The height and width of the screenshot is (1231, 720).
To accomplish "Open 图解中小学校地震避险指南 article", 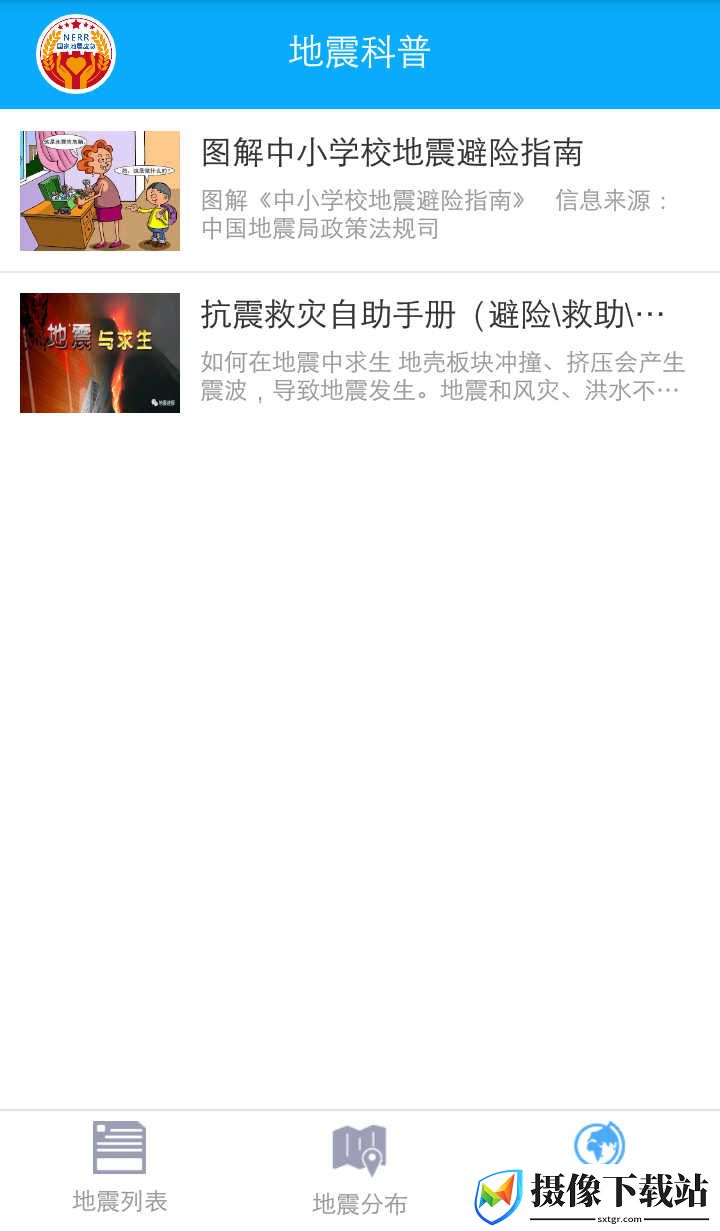I will pyautogui.click(x=360, y=190).
